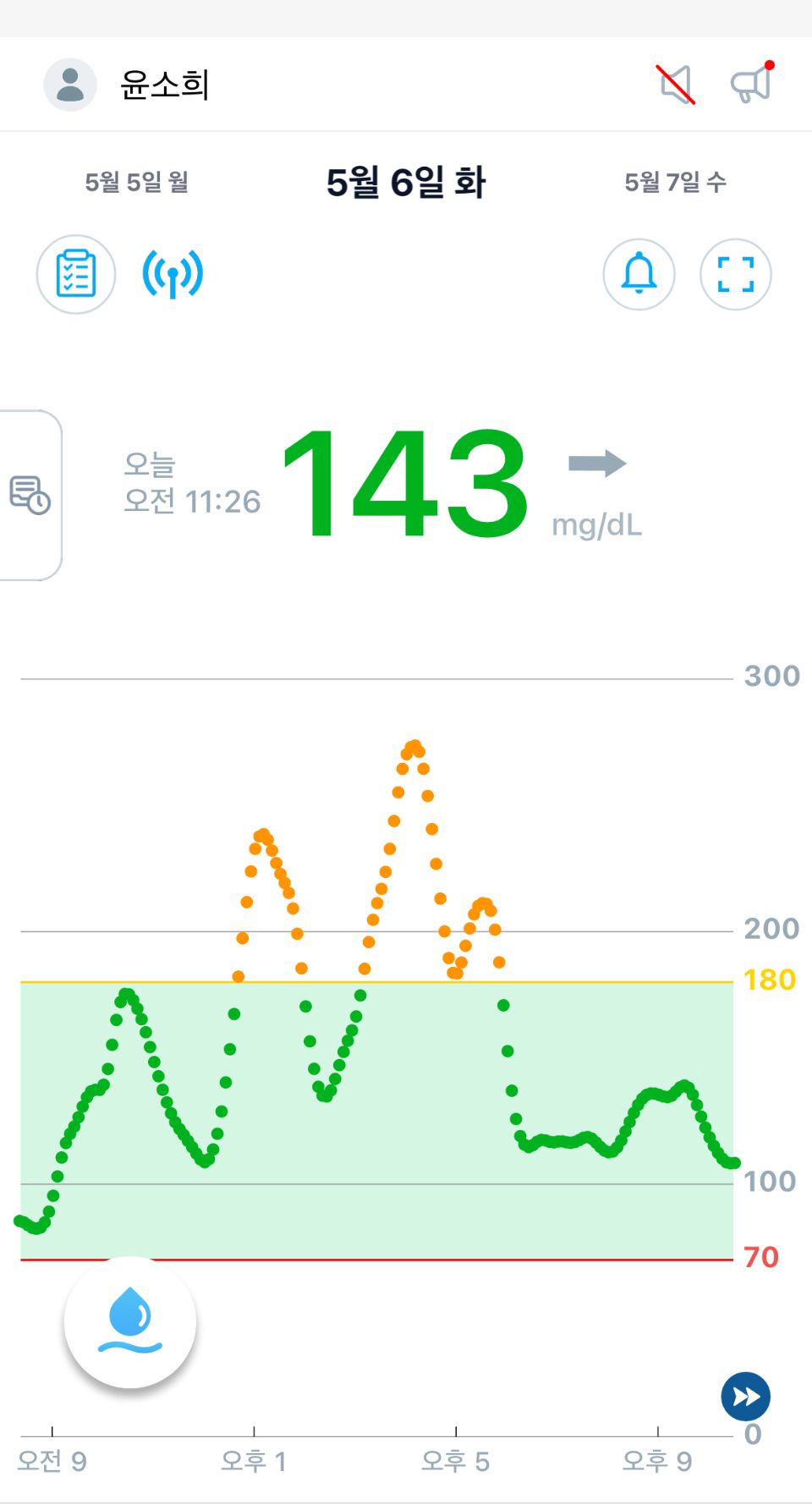Screen dimensions: 812x1504
Task: Jump to latest with fast-forward button
Action: (x=745, y=1396)
